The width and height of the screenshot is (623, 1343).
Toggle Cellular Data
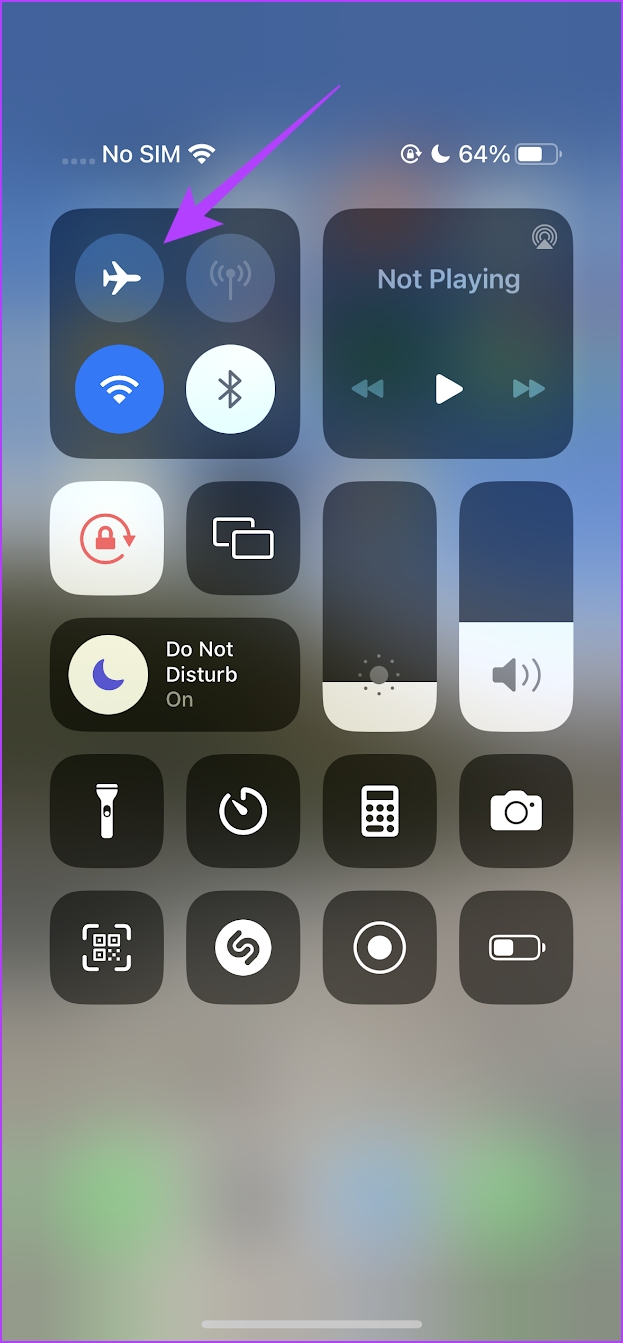pyautogui.click(x=230, y=278)
